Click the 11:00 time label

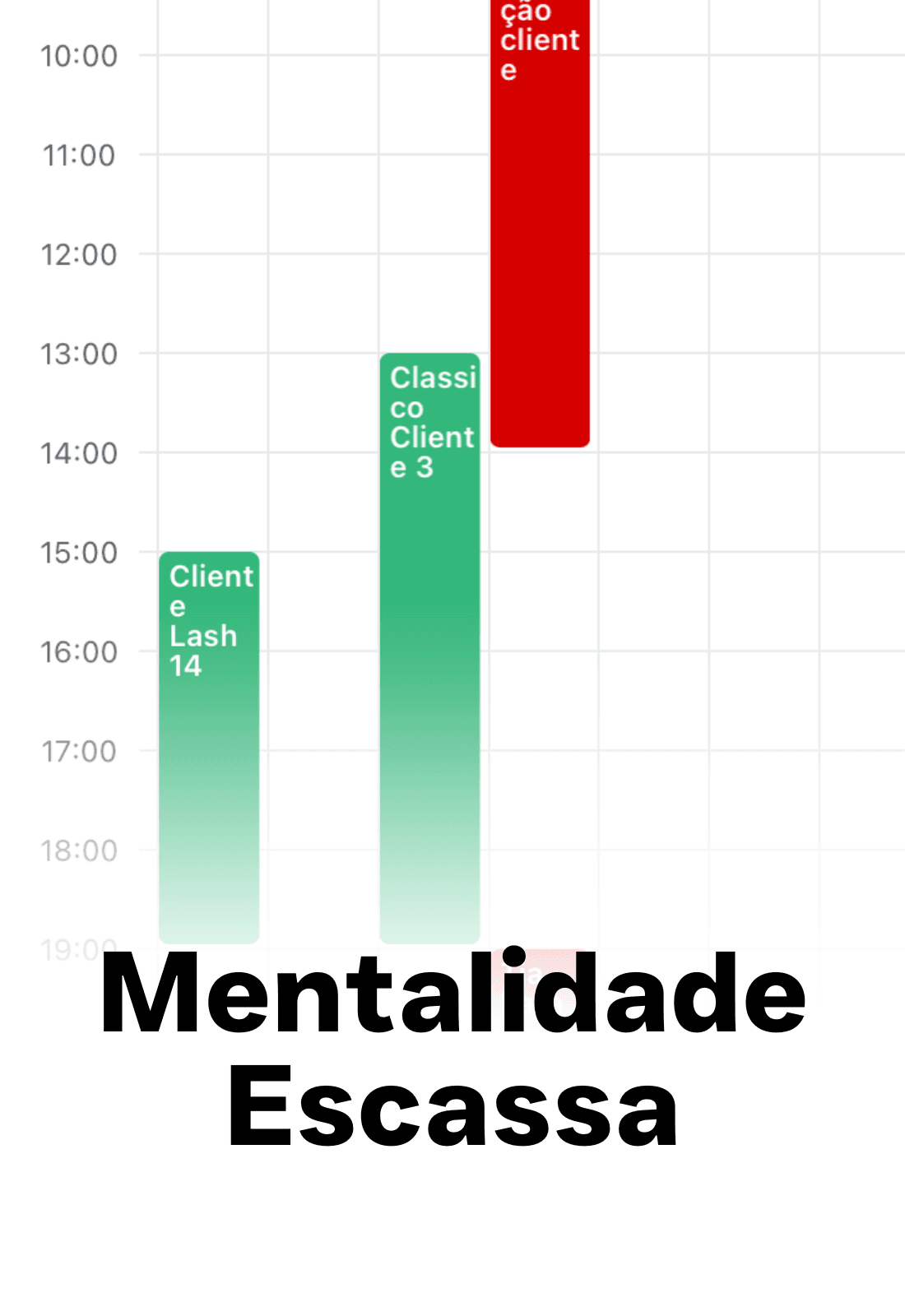point(79,155)
